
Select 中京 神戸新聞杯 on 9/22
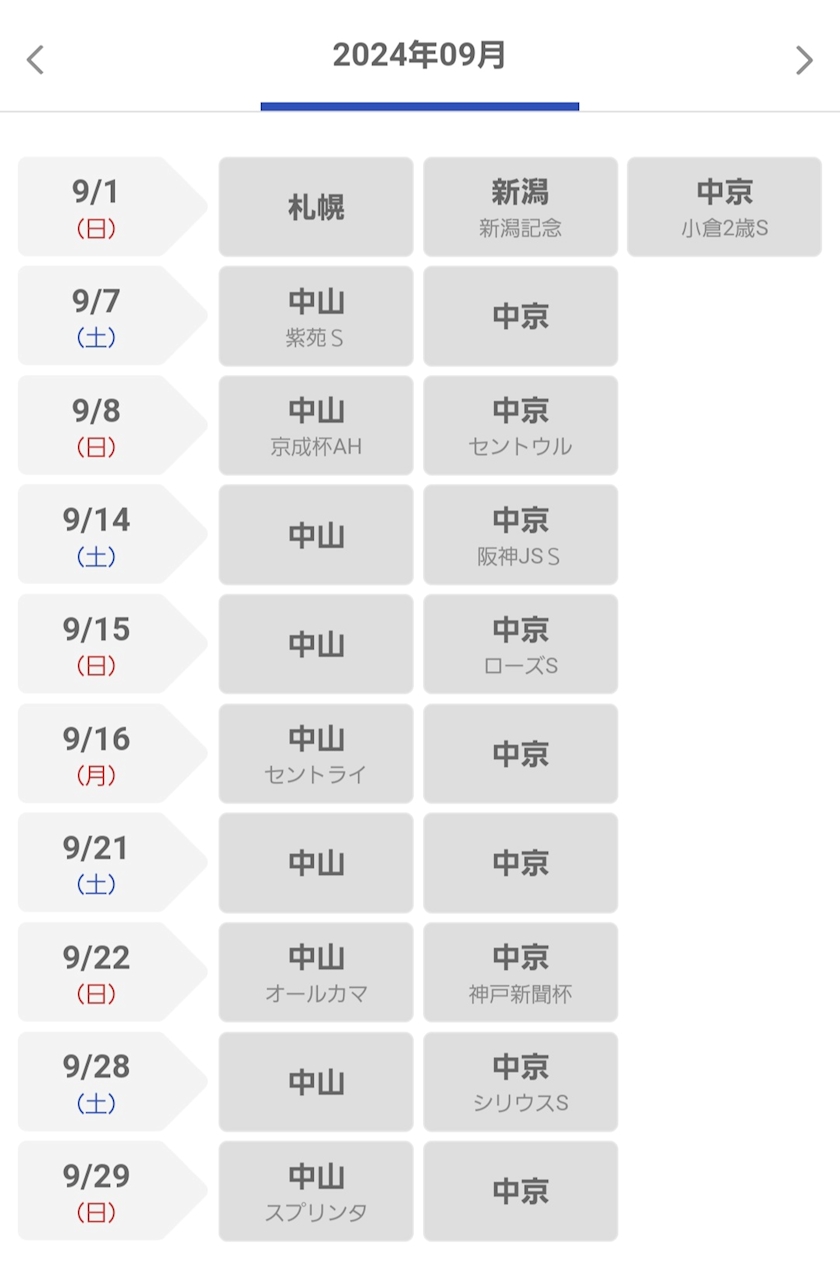coord(520,972)
